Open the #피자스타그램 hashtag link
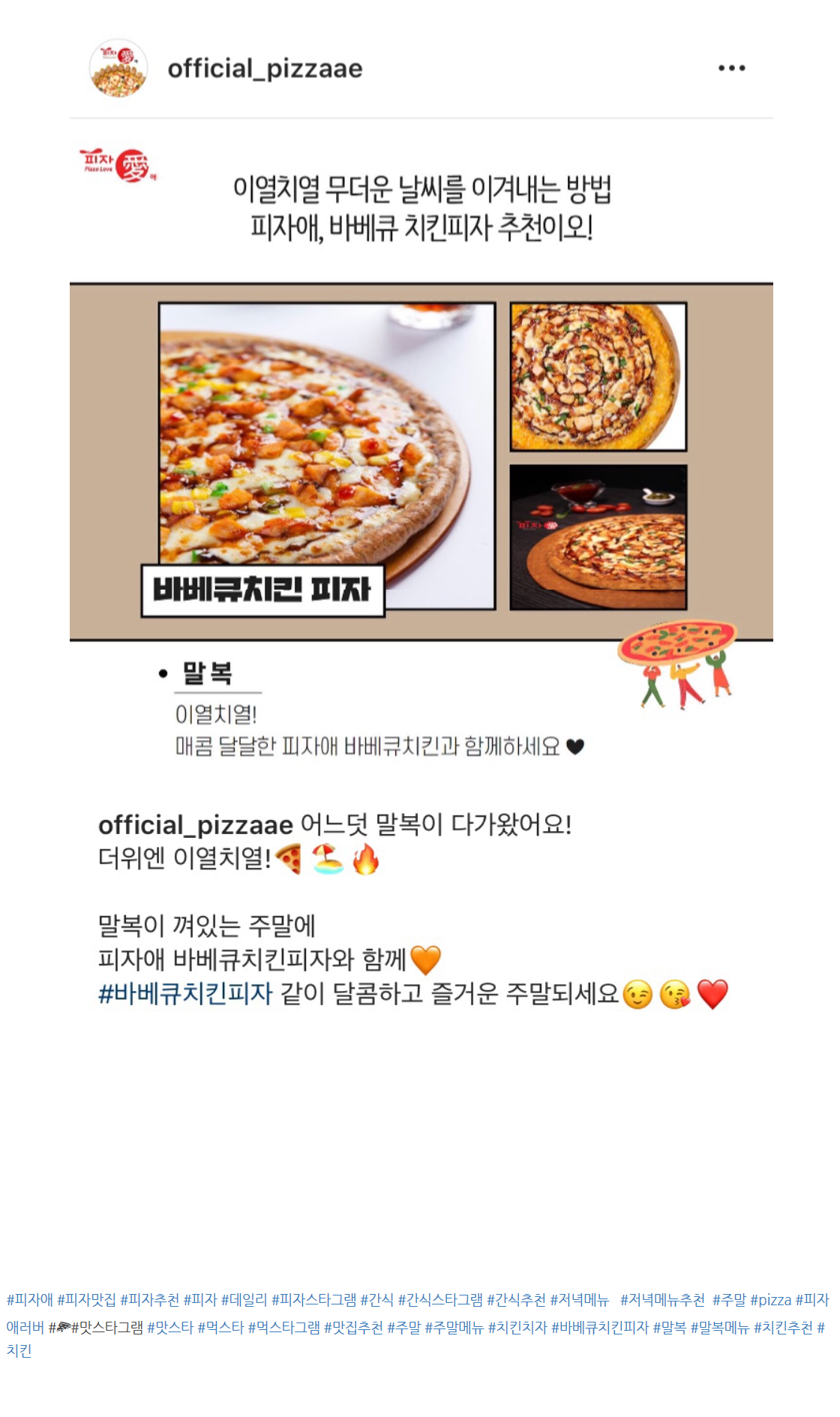The image size is (840, 1417). click(x=313, y=1299)
